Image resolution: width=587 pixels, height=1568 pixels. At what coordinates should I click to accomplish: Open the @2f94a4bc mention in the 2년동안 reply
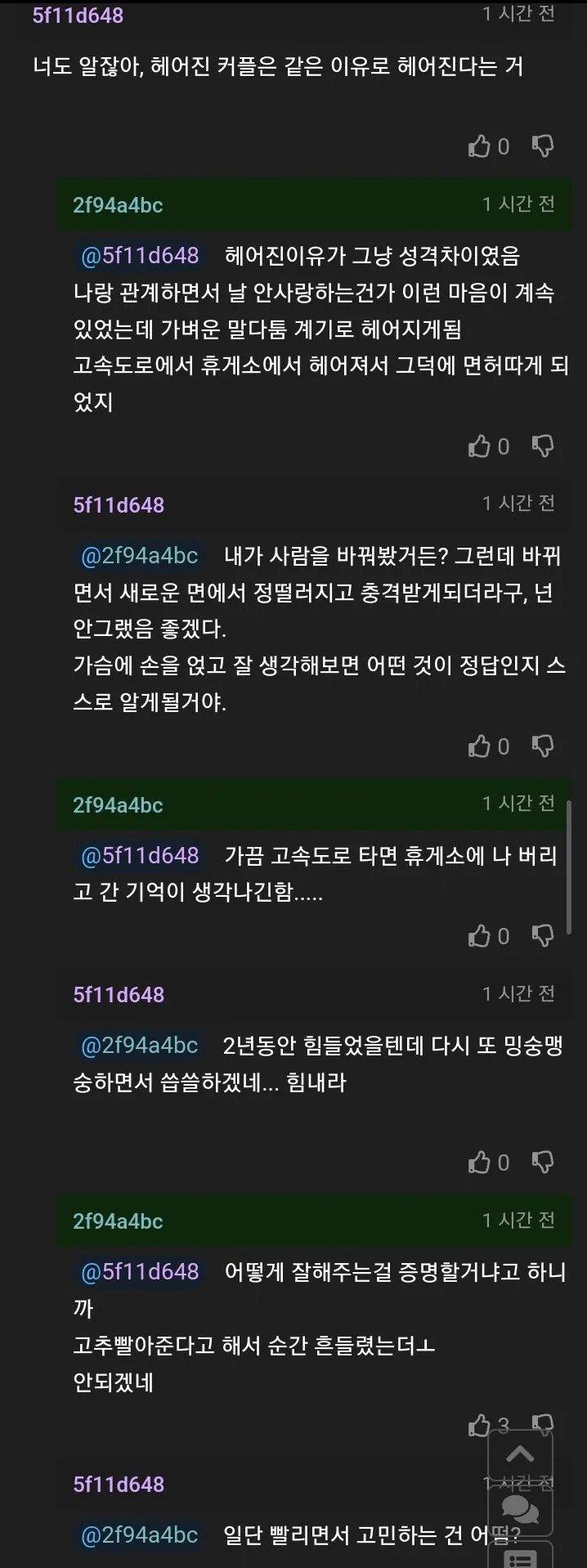[140, 1046]
